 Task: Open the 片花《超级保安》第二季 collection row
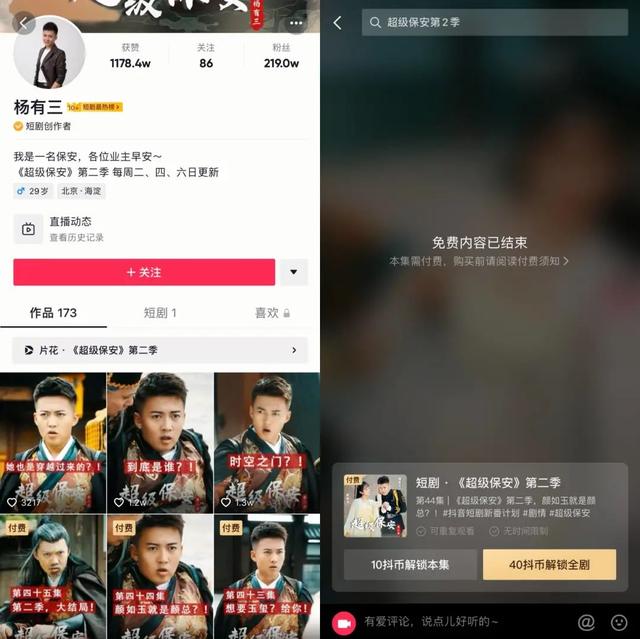tap(160, 350)
